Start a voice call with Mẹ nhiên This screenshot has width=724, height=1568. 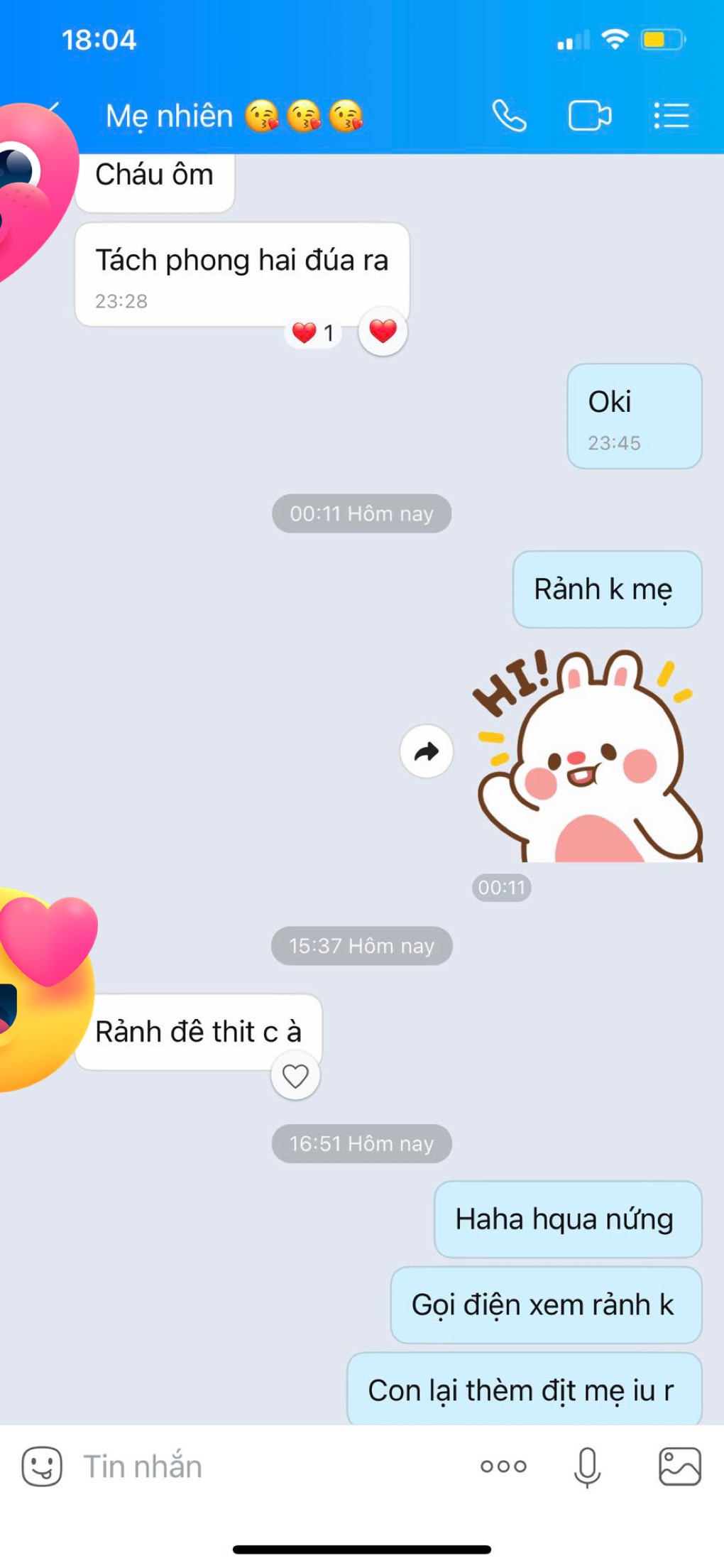[509, 116]
